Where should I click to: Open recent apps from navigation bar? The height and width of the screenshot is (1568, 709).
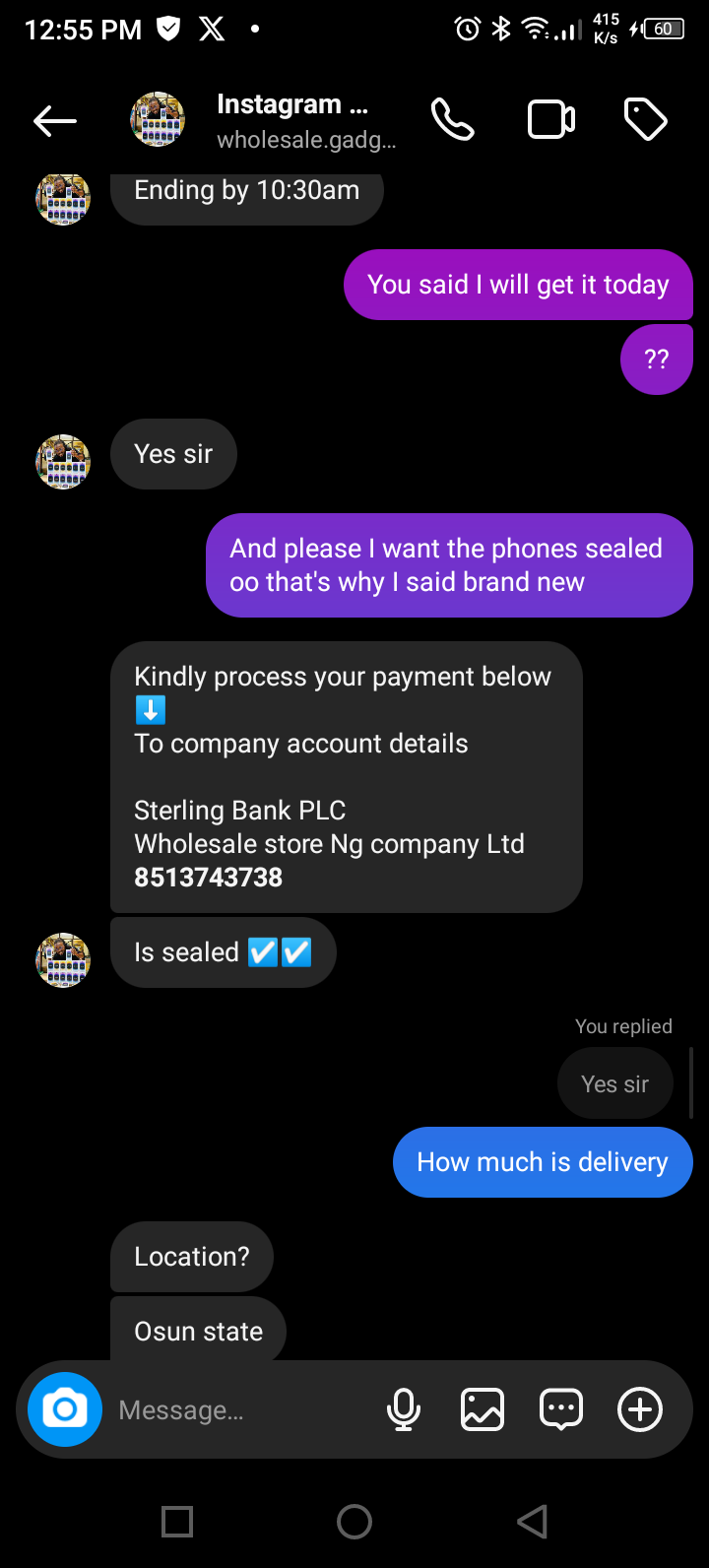(x=177, y=1522)
